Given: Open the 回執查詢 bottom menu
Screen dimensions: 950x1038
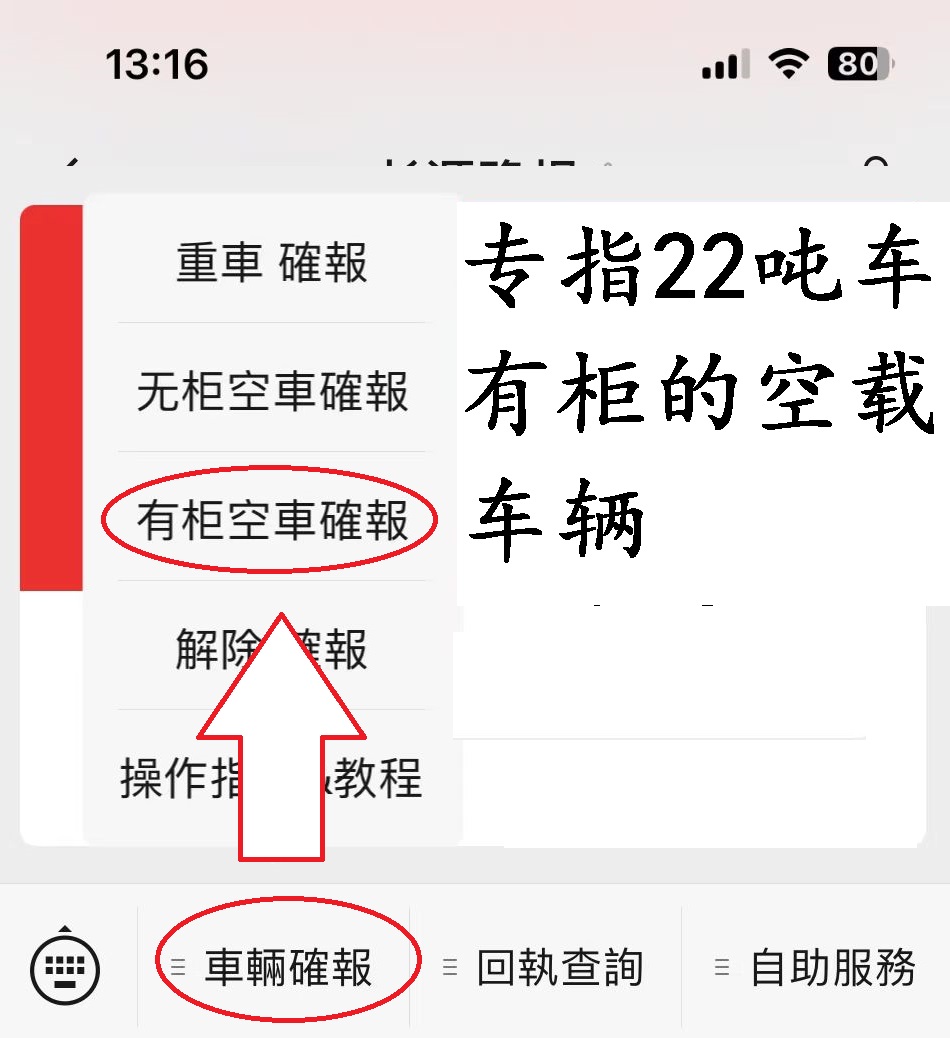Looking at the screenshot, I should point(558,967).
